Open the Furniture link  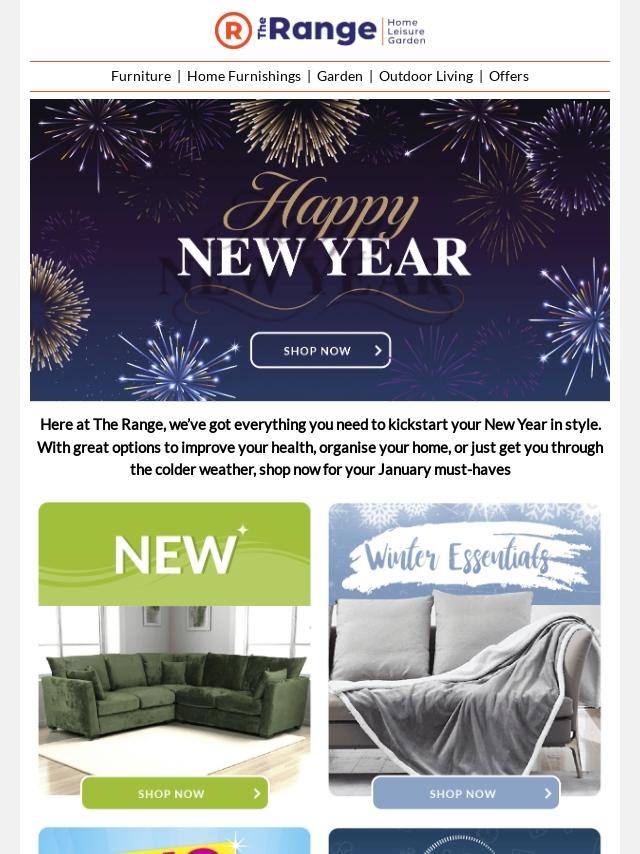click(141, 76)
